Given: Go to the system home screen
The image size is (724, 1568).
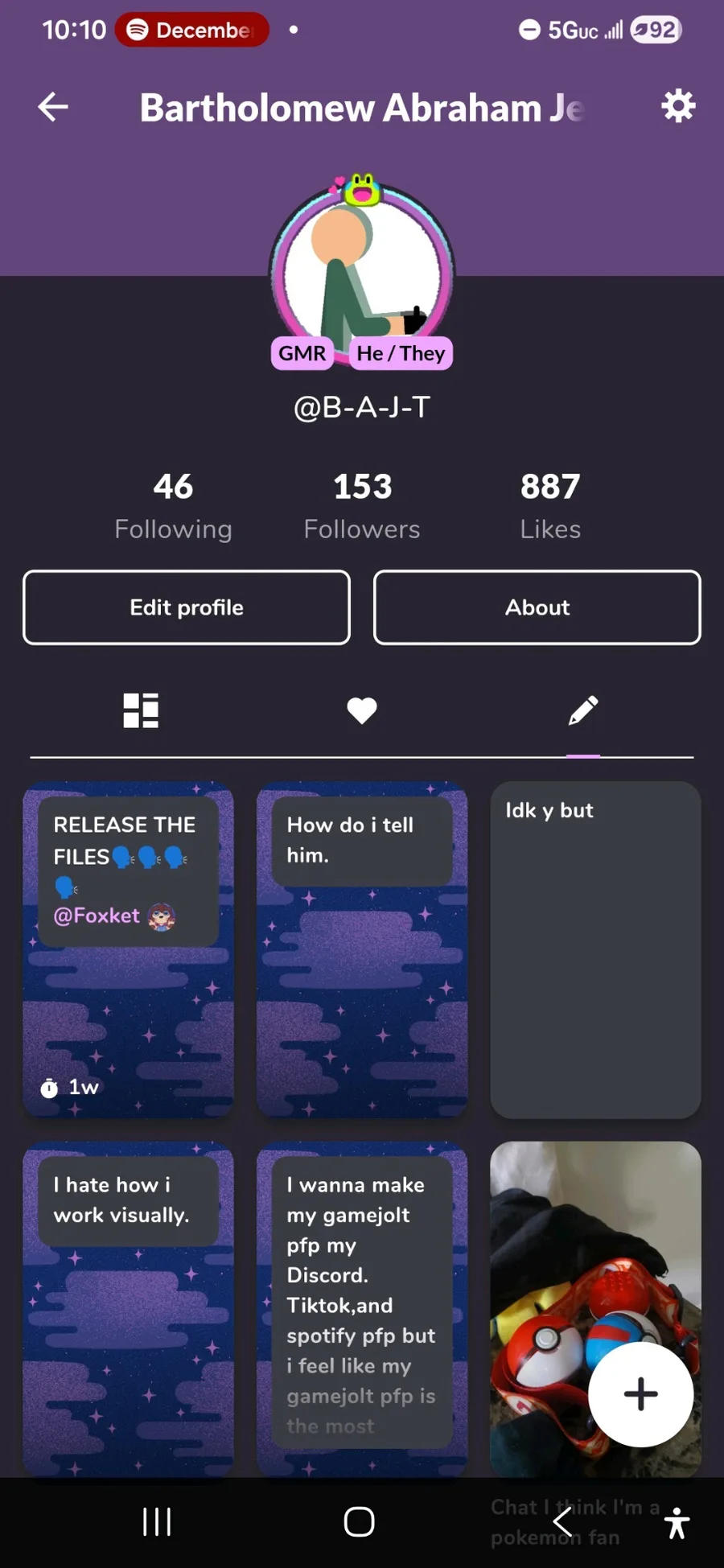Looking at the screenshot, I should [x=360, y=1522].
